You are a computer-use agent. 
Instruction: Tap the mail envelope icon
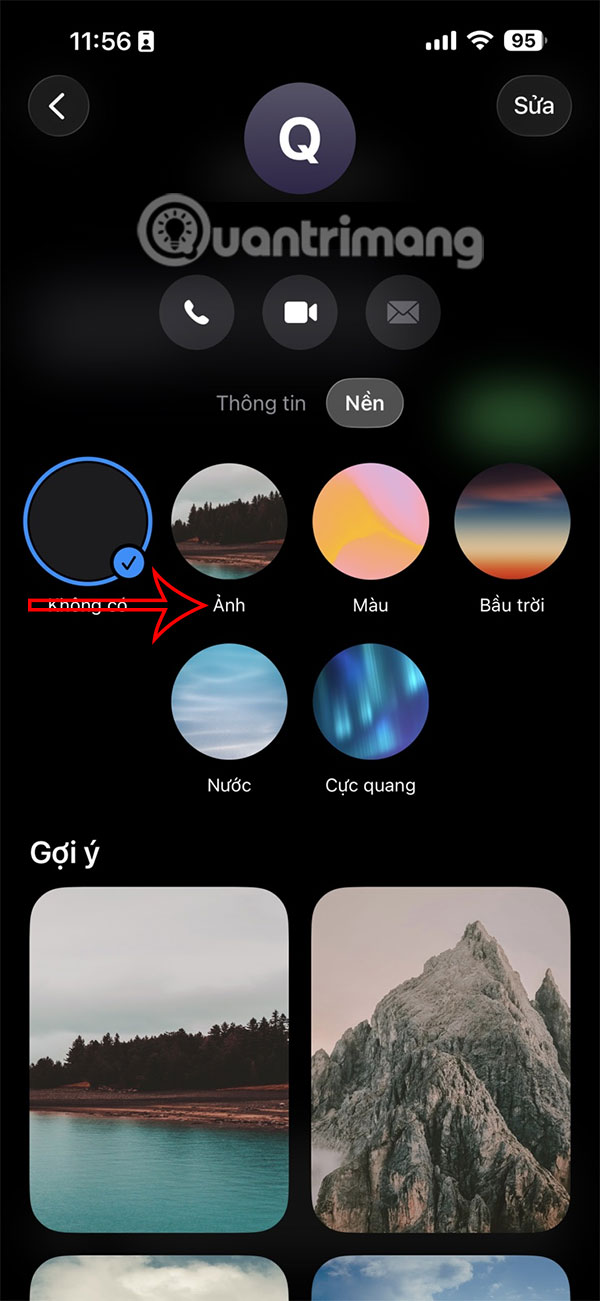pos(403,313)
